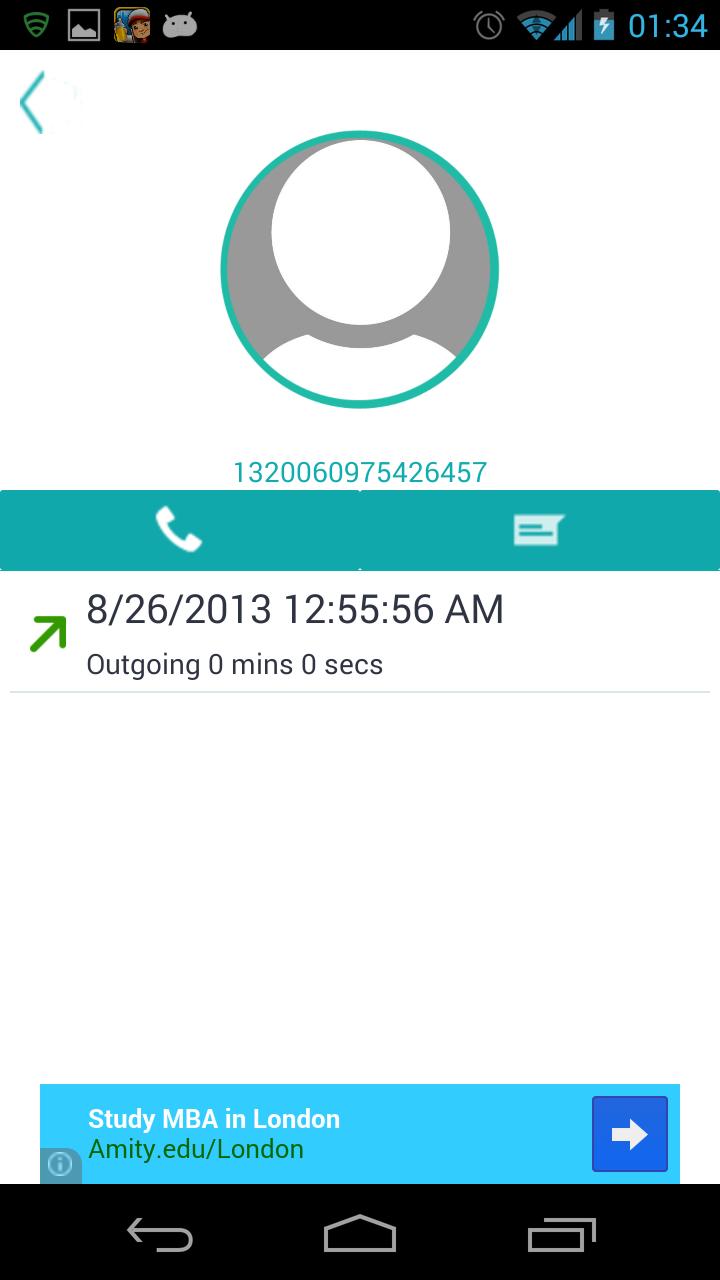The height and width of the screenshot is (1280, 720).
Task: Open the recent apps switcher
Action: point(560,1236)
